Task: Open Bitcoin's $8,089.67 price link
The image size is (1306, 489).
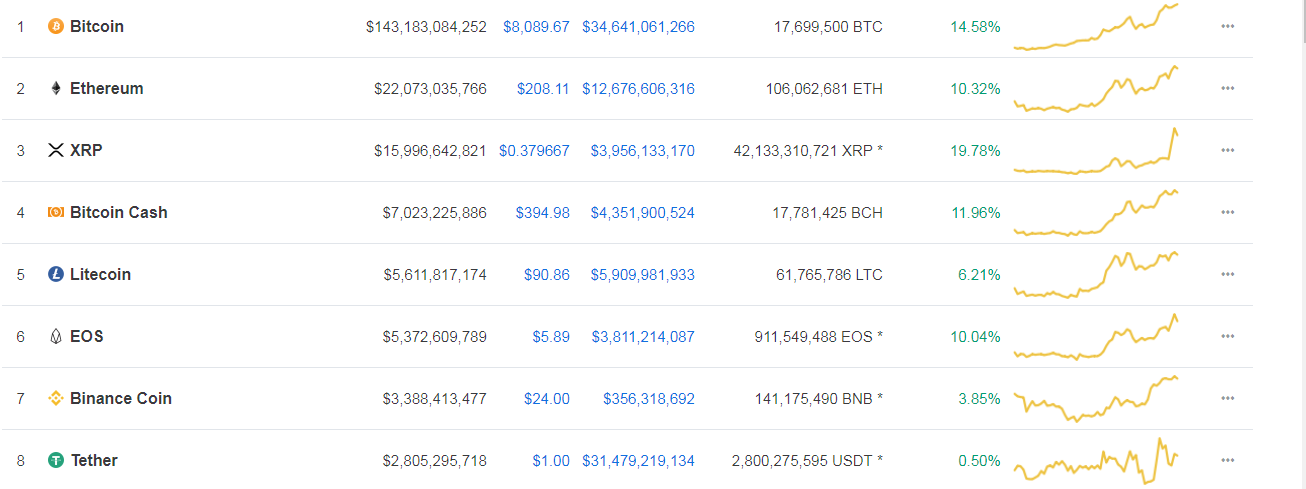Action: 536,26
